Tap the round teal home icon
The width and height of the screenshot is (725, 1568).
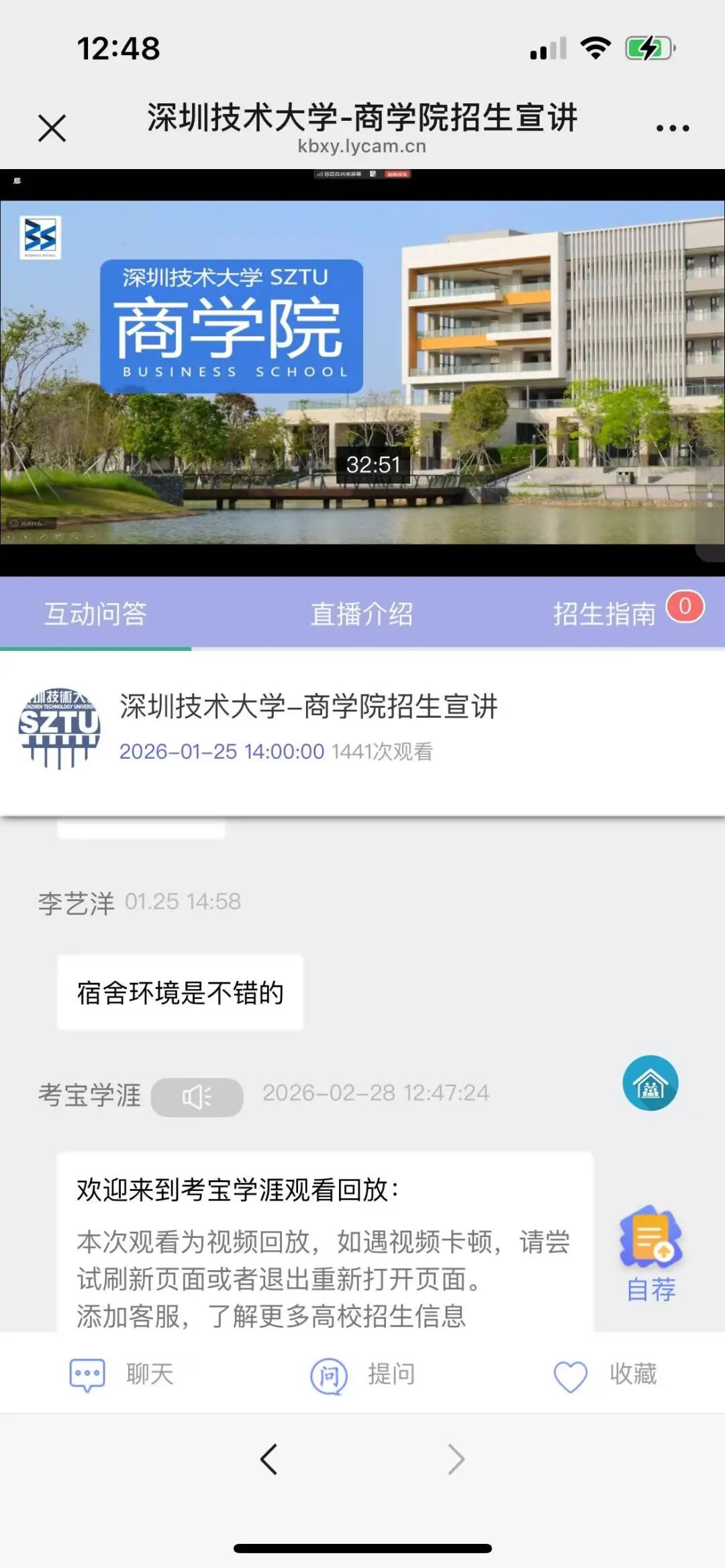tap(650, 1083)
